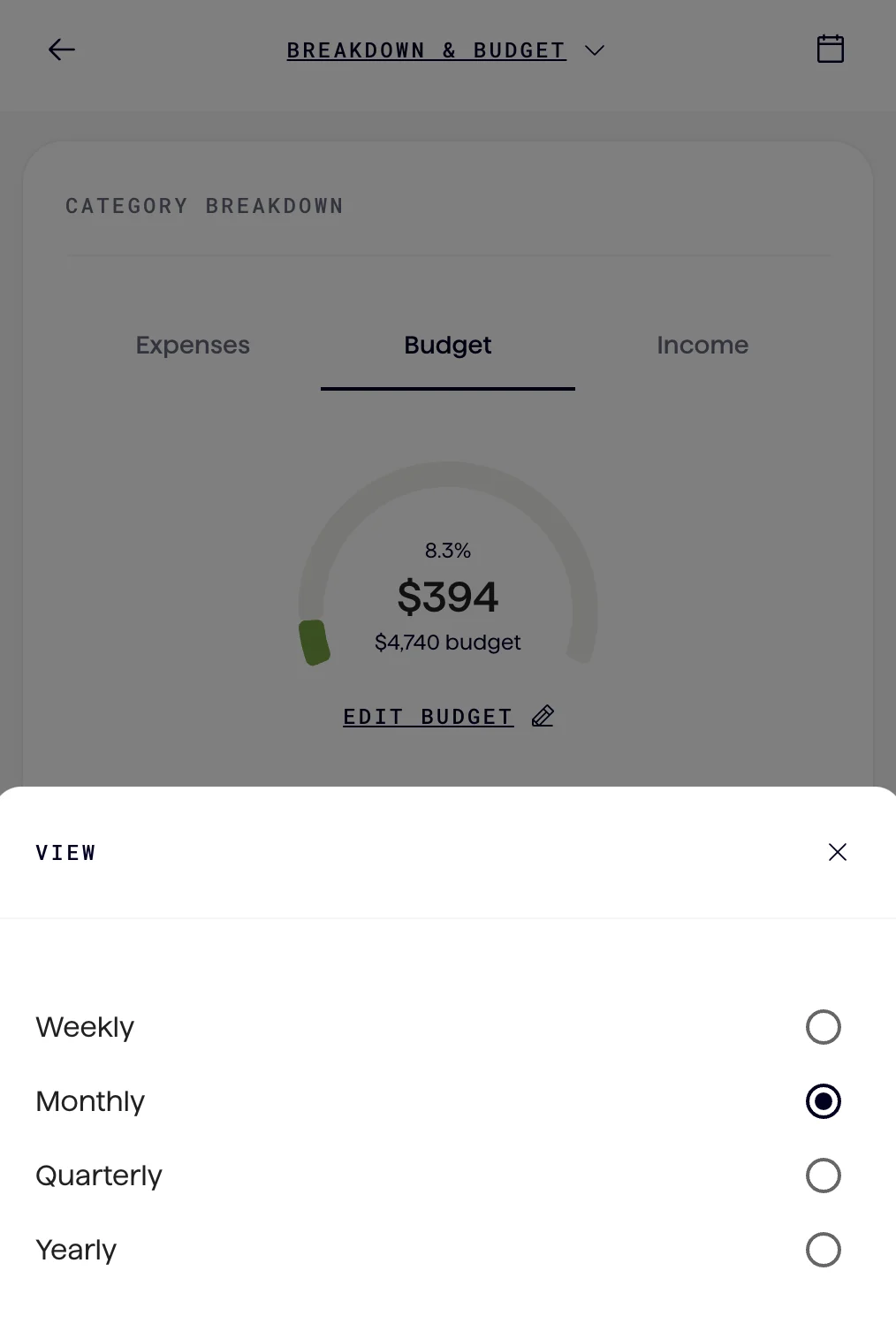Viewport: 896px width, 1324px height.
Task: Select the Weekly view option
Action: point(822,1027)
